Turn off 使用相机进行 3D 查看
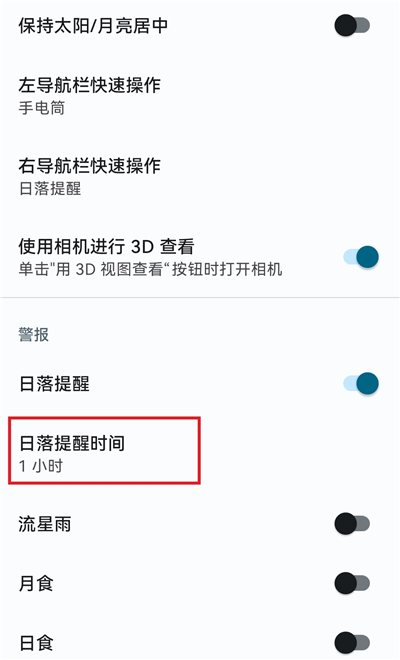Screen dimensions: 400x660 [361, 257]
